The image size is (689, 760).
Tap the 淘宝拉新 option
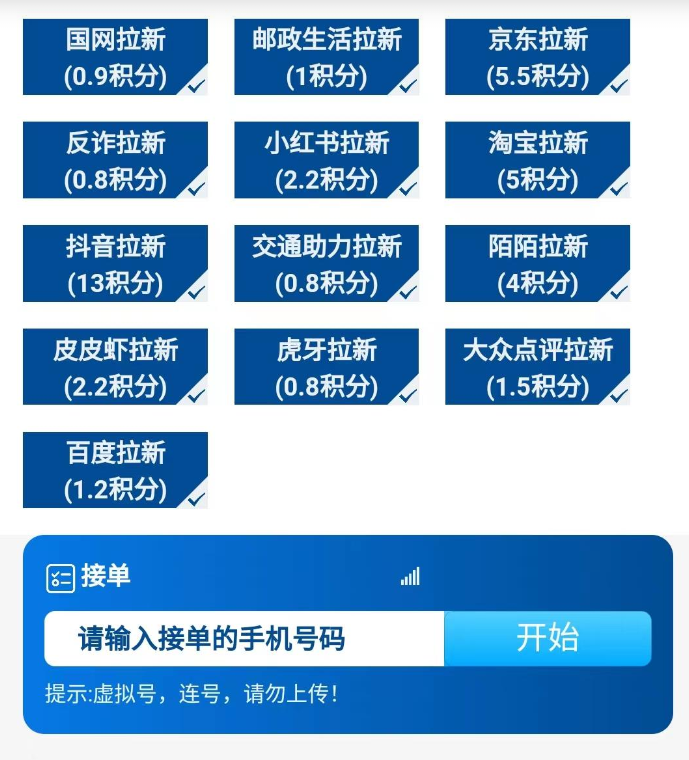[538, 161]
